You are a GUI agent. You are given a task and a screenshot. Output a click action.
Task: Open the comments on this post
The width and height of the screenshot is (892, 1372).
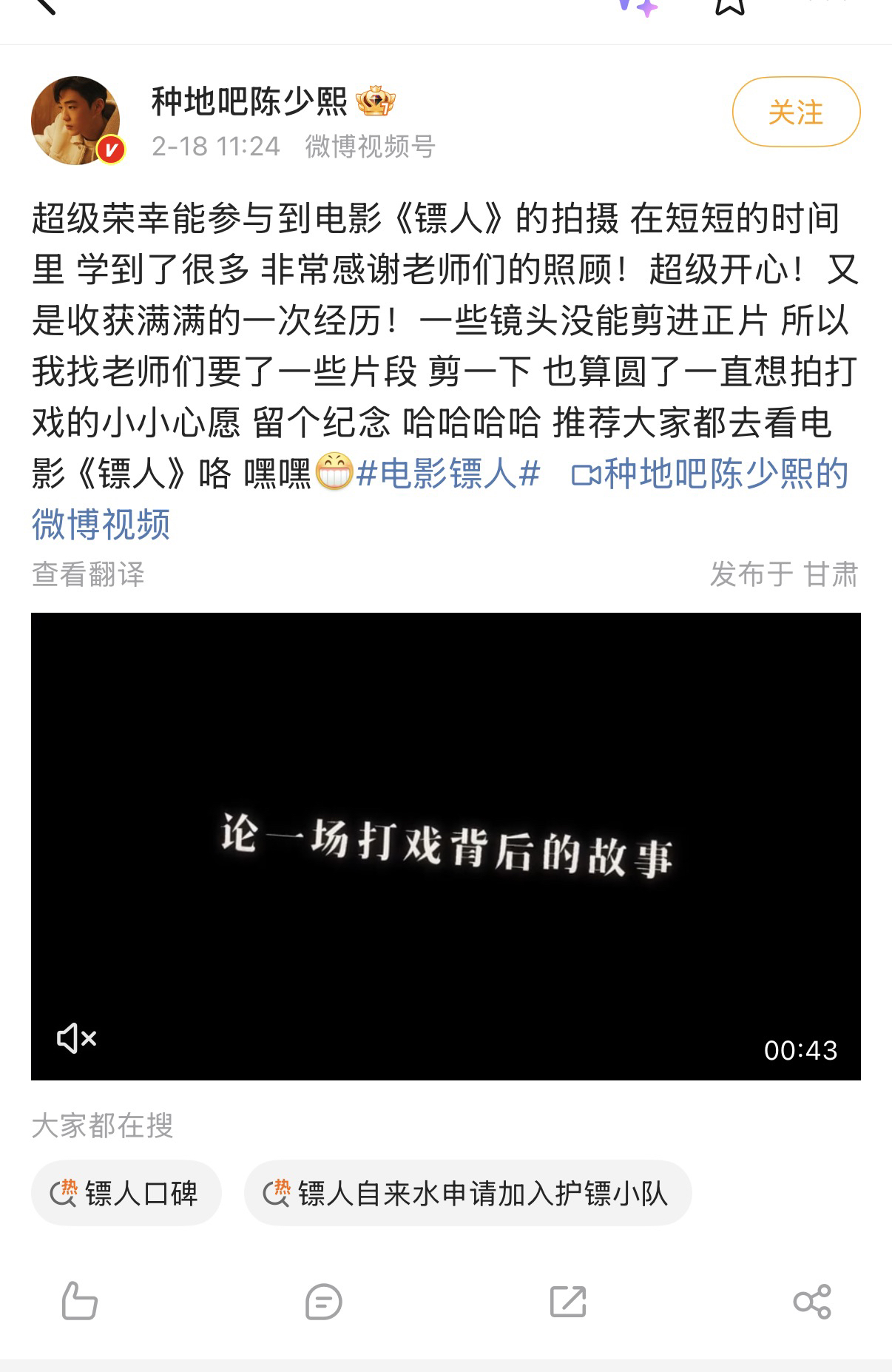point(323,1302)
